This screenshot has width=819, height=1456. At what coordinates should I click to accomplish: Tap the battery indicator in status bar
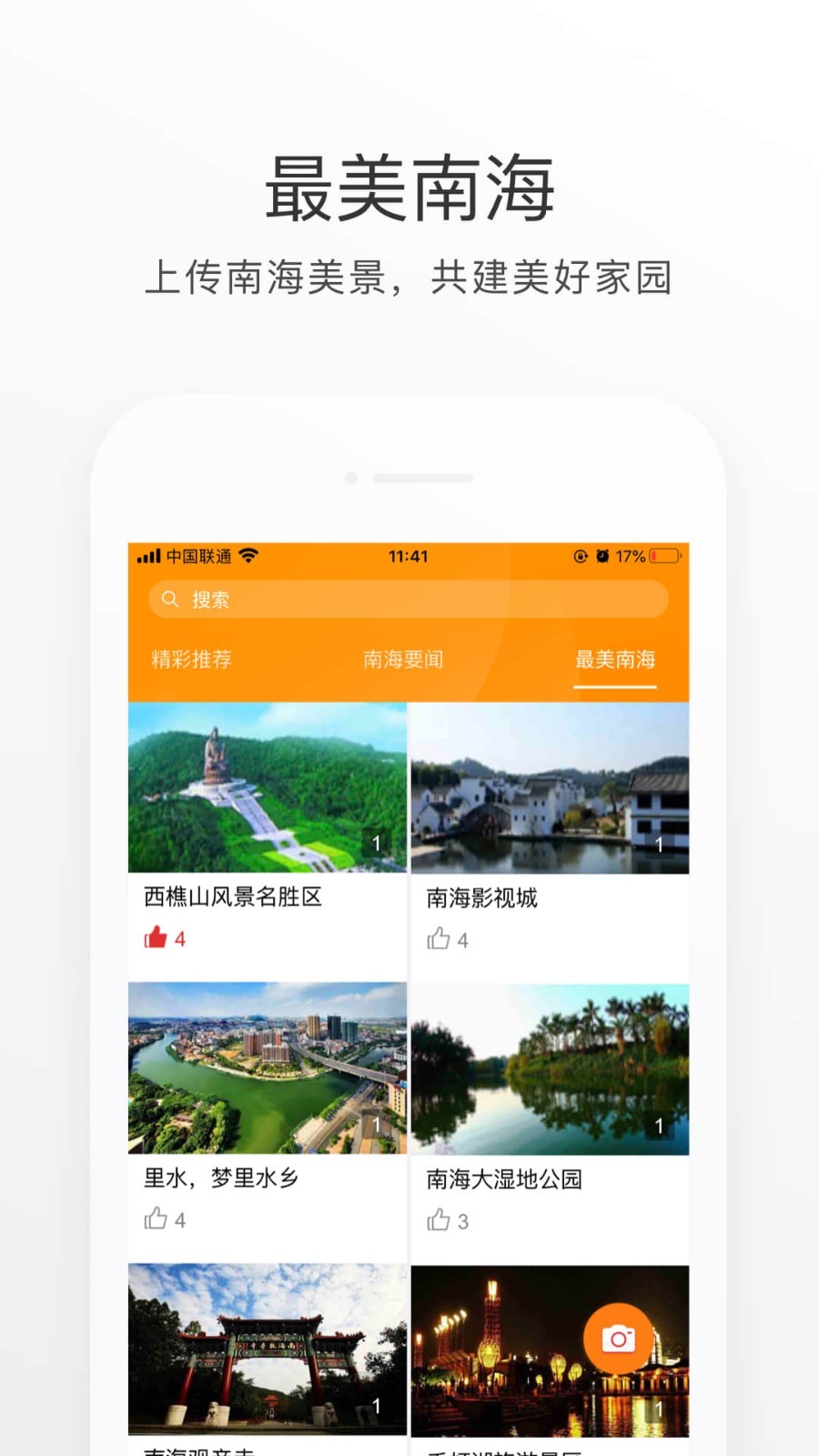point(665,556)
